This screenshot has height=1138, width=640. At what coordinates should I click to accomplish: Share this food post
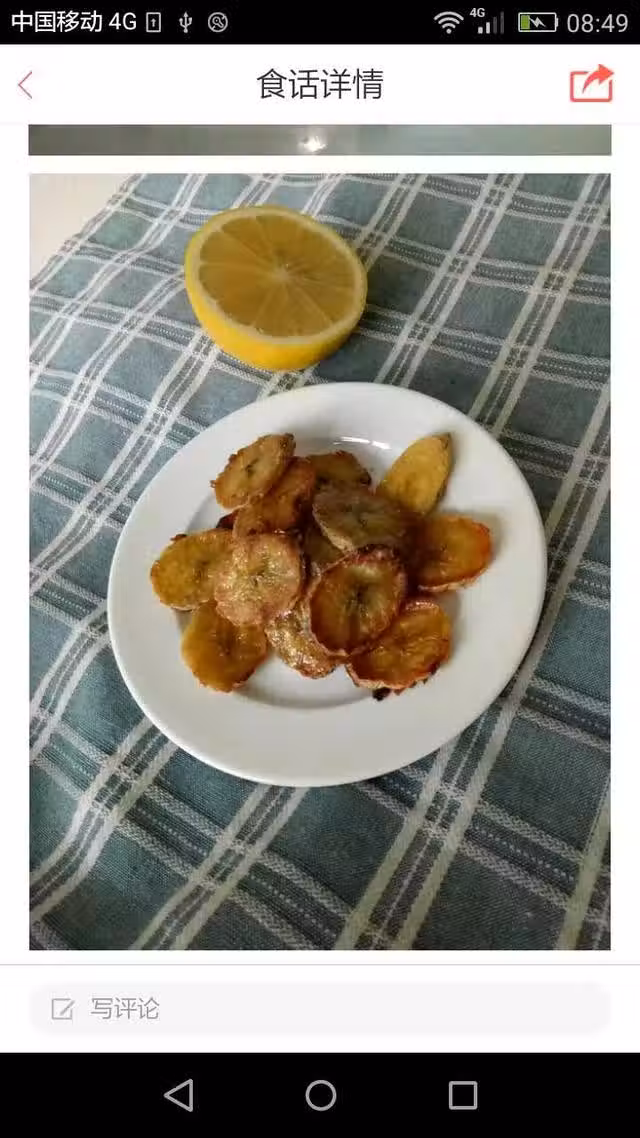click(x=591, y=84)
